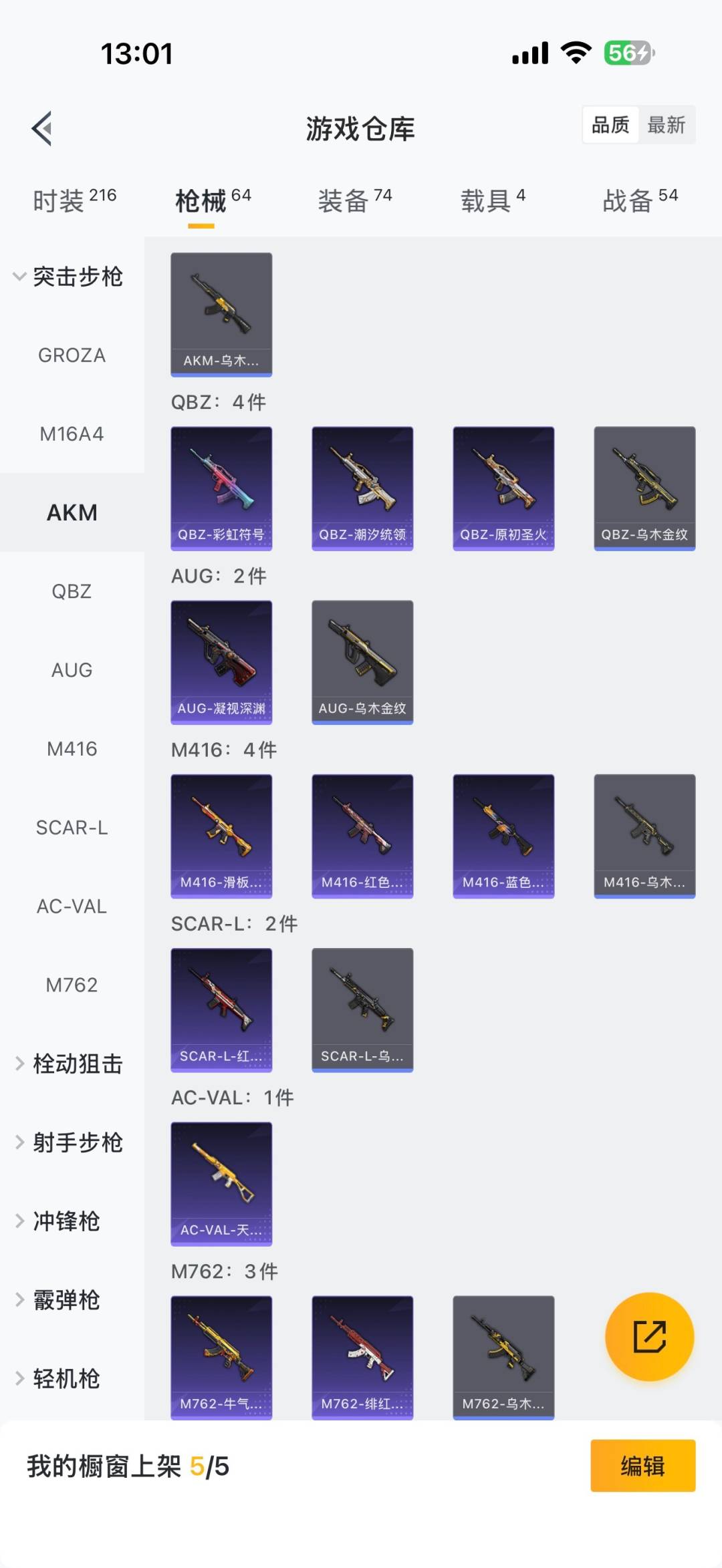The image size is (722, 1568).
Task: Jump to SCAR-L in the sidebar
Action: (x=72, y=828)
